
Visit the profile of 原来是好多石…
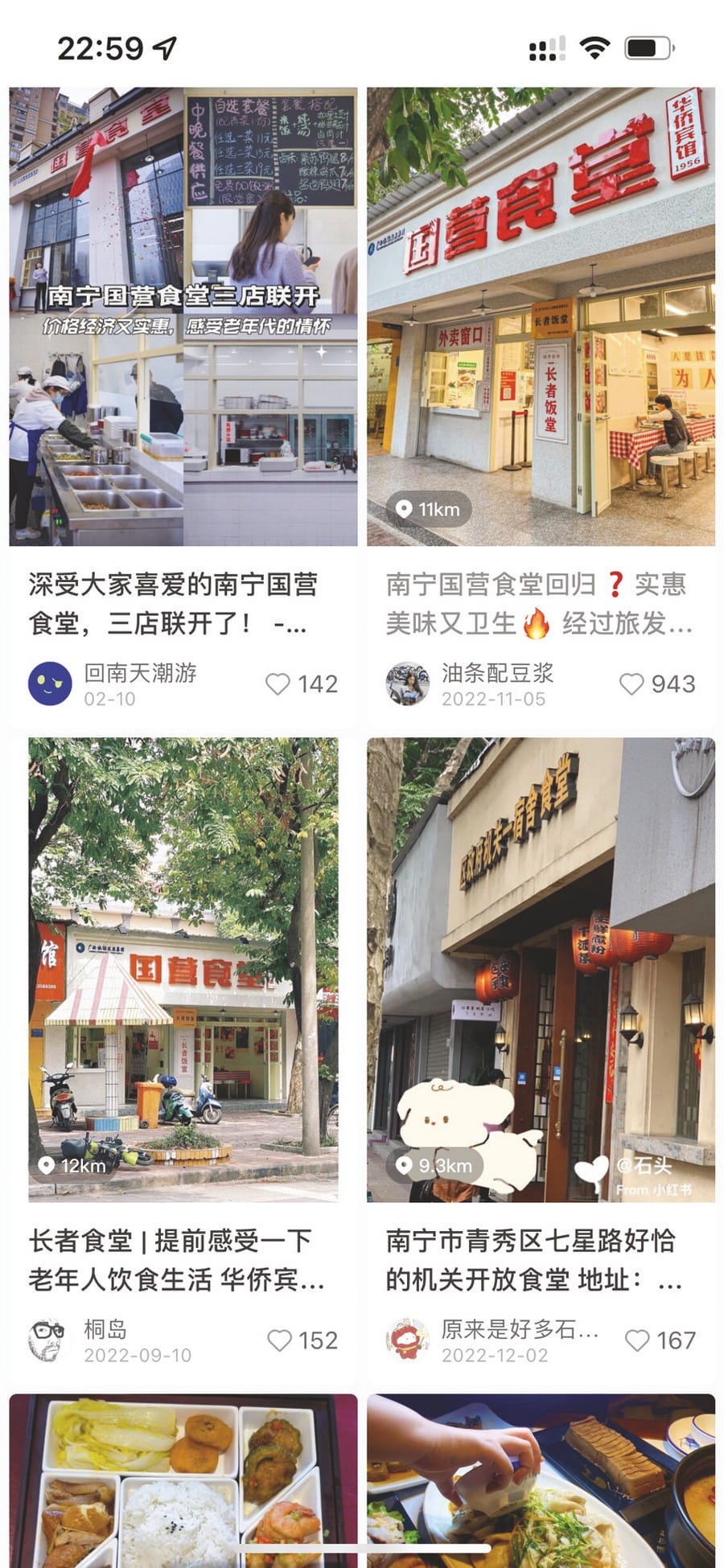tap(407, 1340)
